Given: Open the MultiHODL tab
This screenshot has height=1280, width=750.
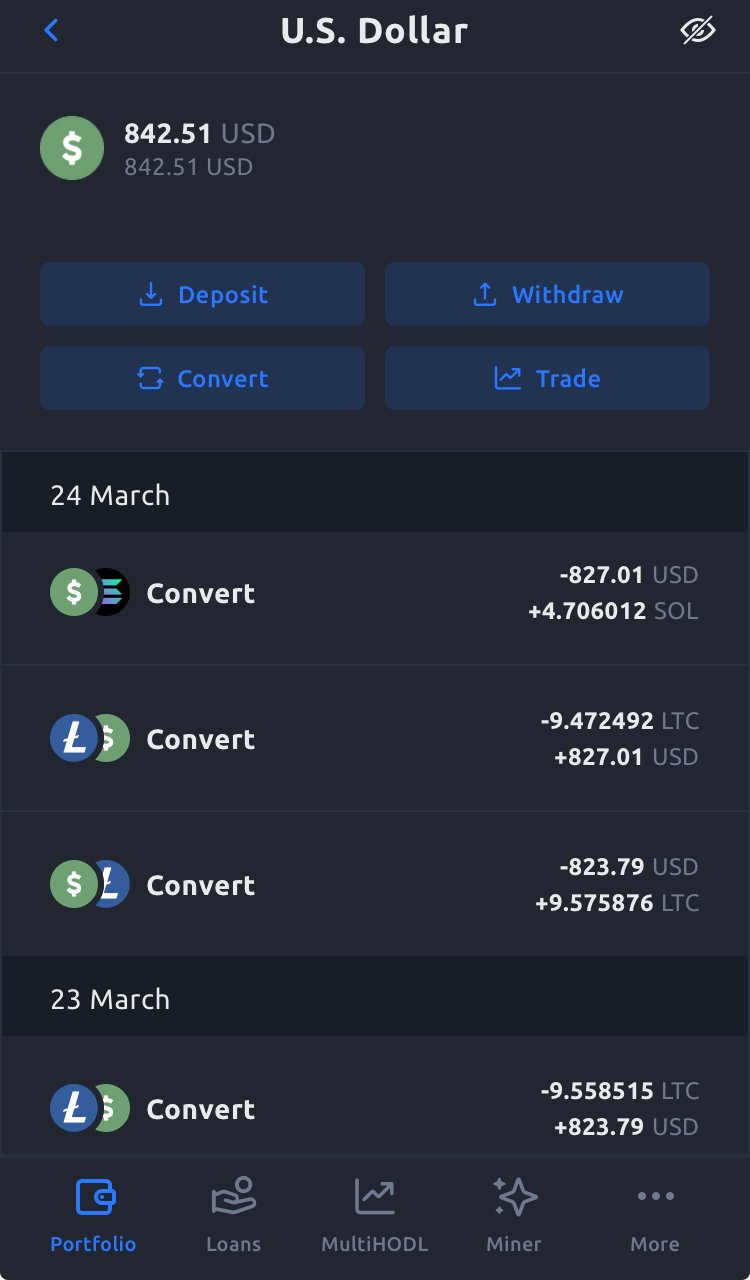Looking at the screenshot, I should (x=374, y=1215).
